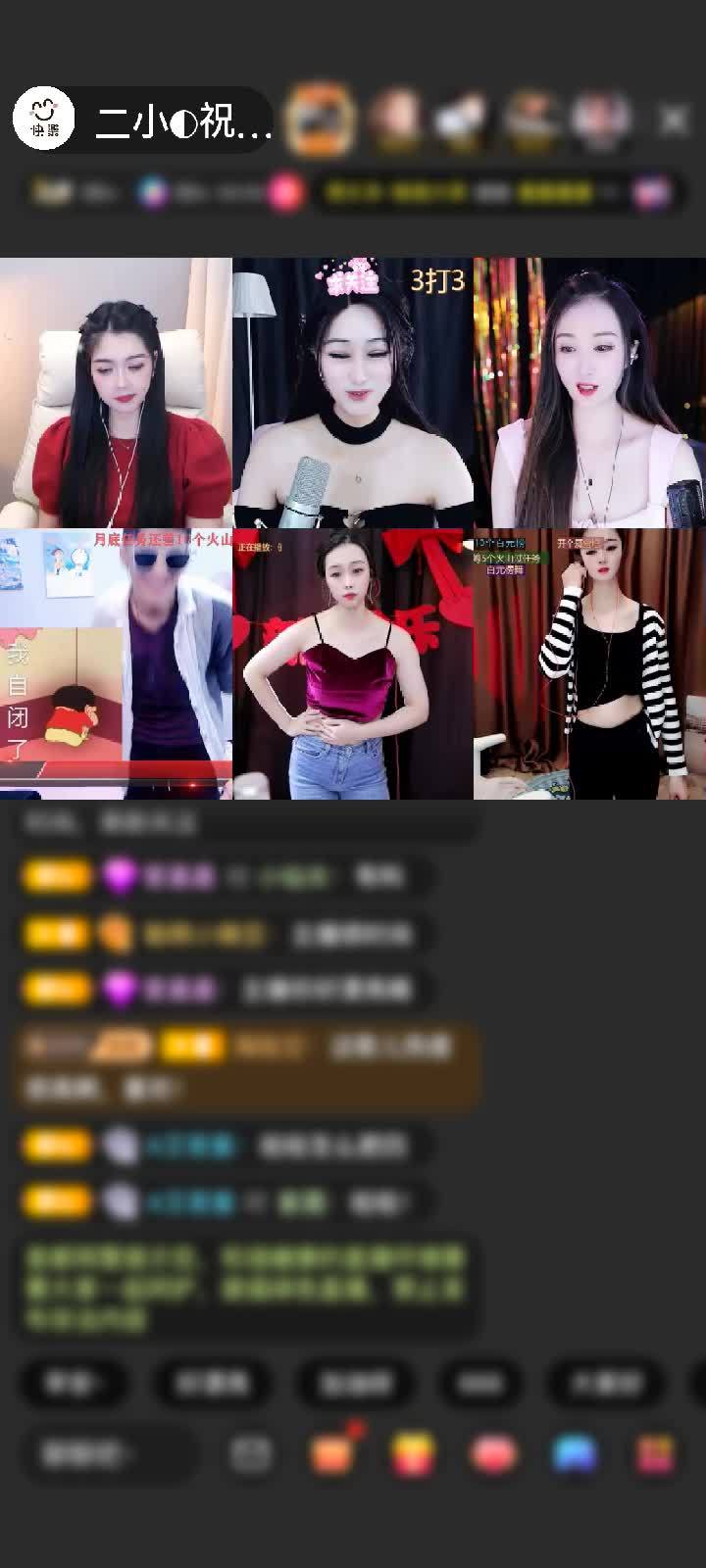The image size is (706, 1568).
Task: Tap the red heart like icon
Action: [x=493, y=1454]
